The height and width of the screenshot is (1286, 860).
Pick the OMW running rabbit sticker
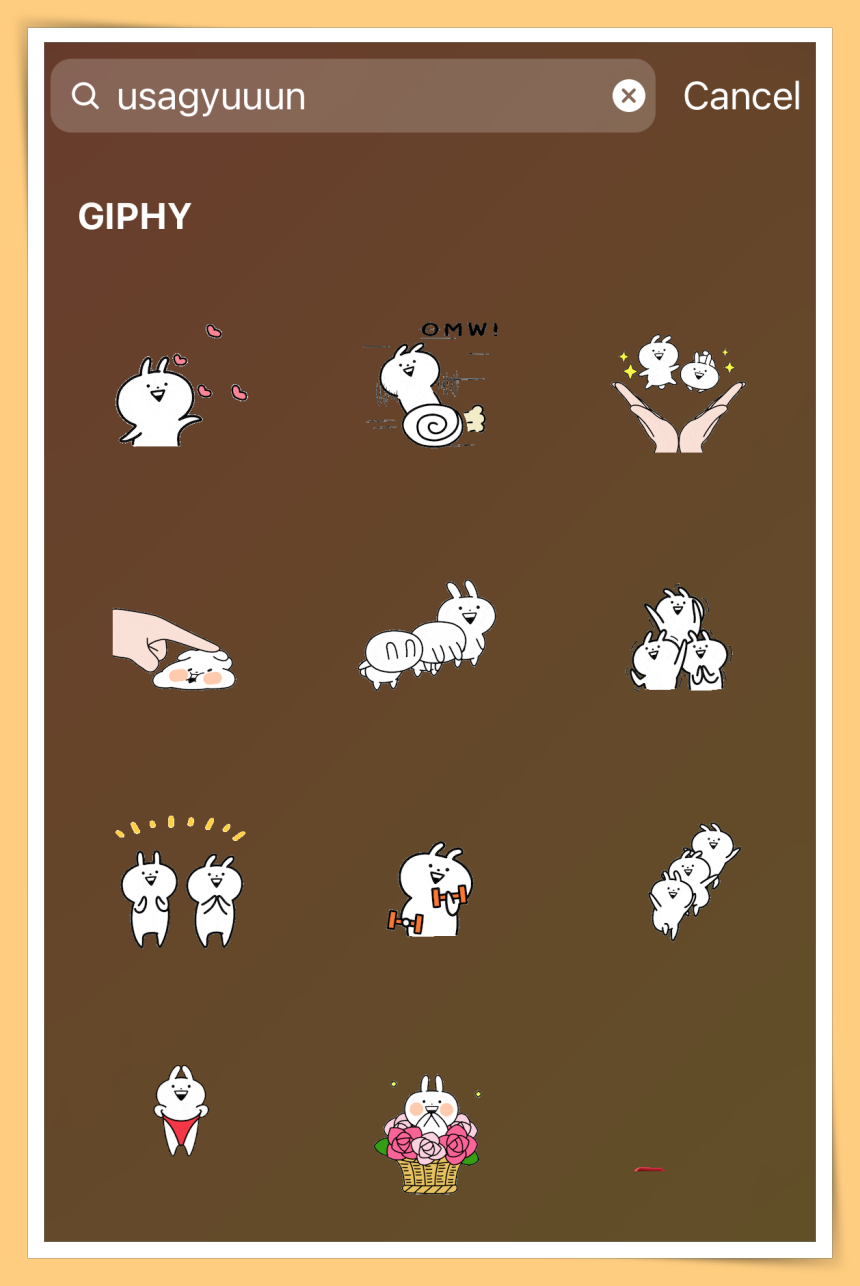(430, 388)
